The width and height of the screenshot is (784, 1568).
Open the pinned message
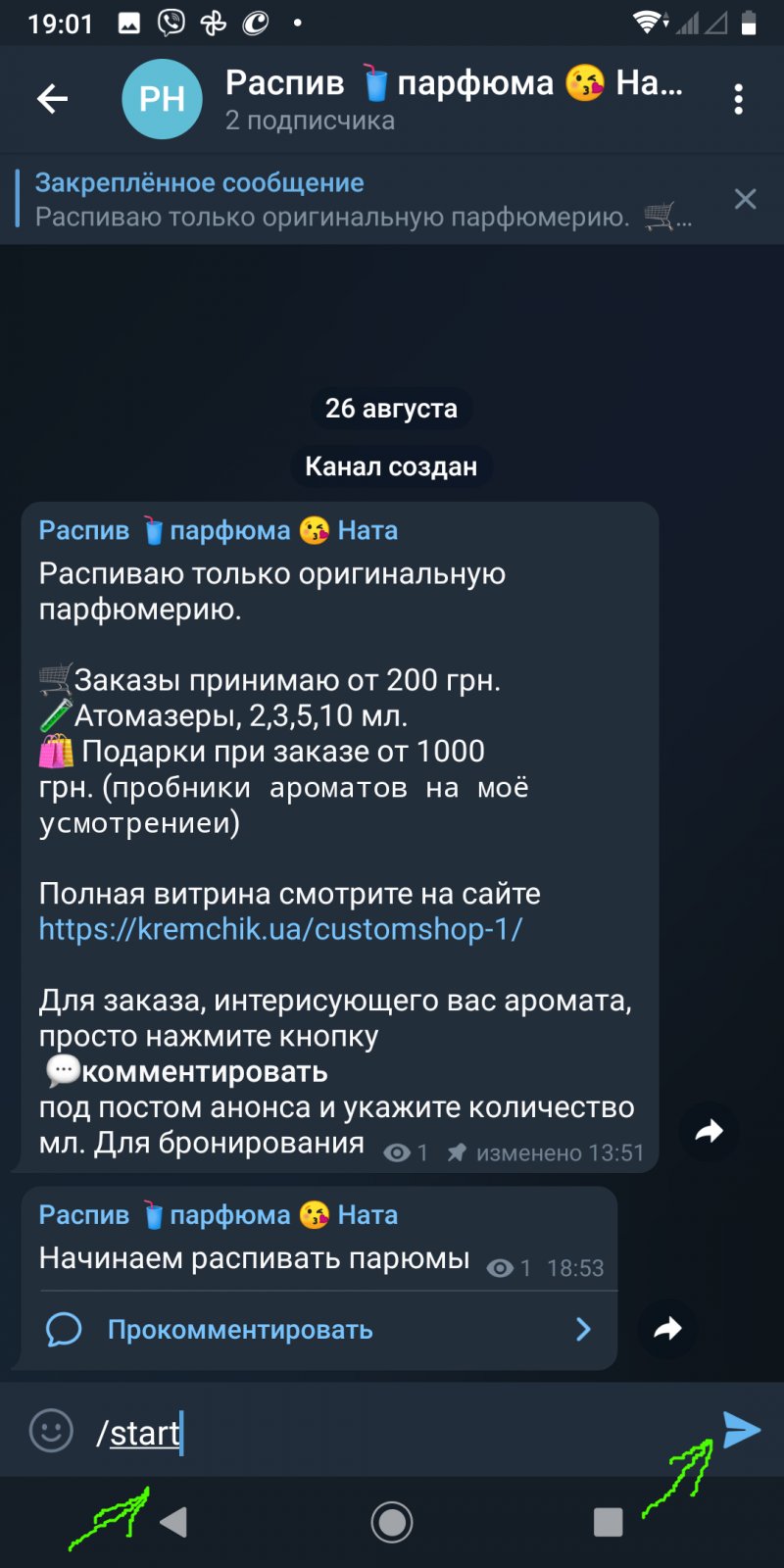pos(363,199)
